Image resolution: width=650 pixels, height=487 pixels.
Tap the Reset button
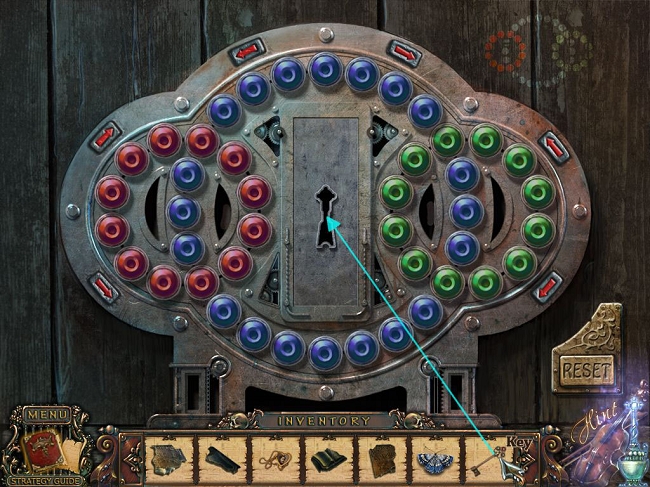tap(586, 369)
